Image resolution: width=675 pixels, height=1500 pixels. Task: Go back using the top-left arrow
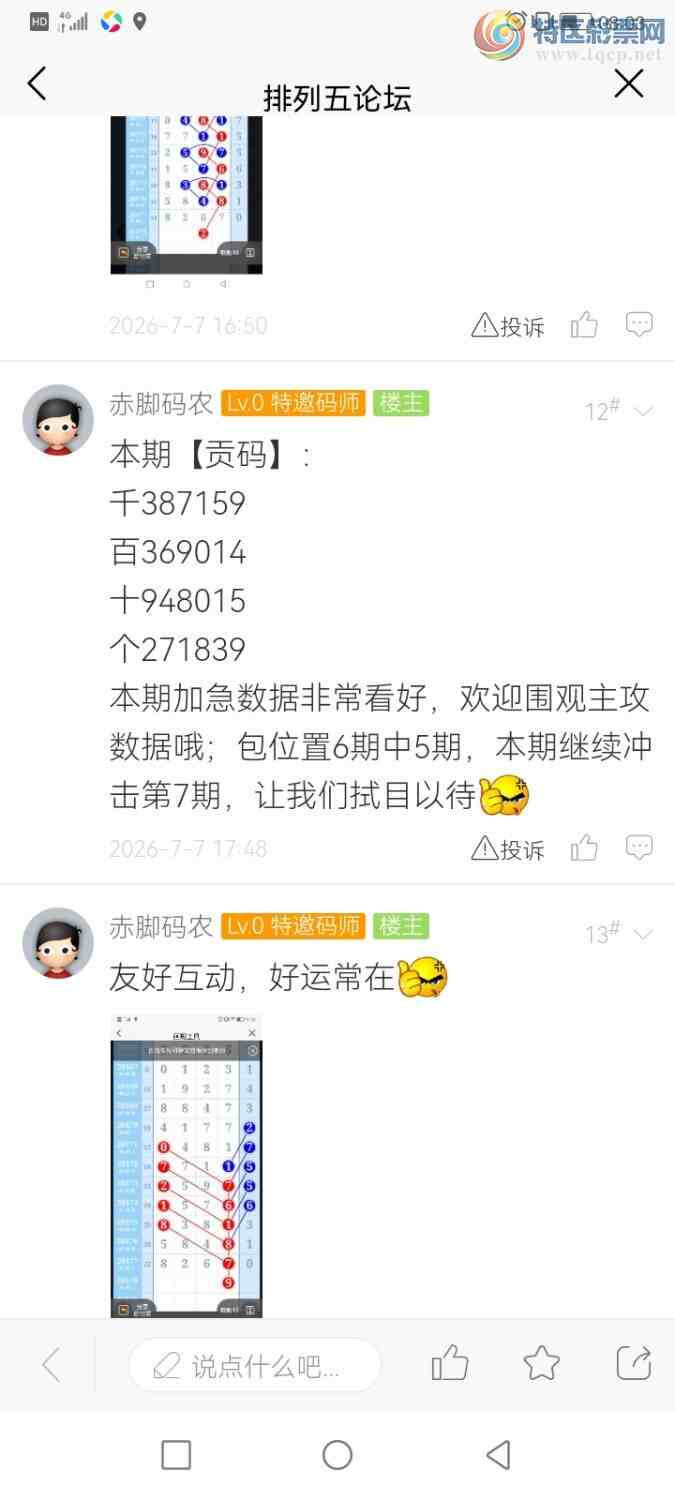tap(37, 84)
